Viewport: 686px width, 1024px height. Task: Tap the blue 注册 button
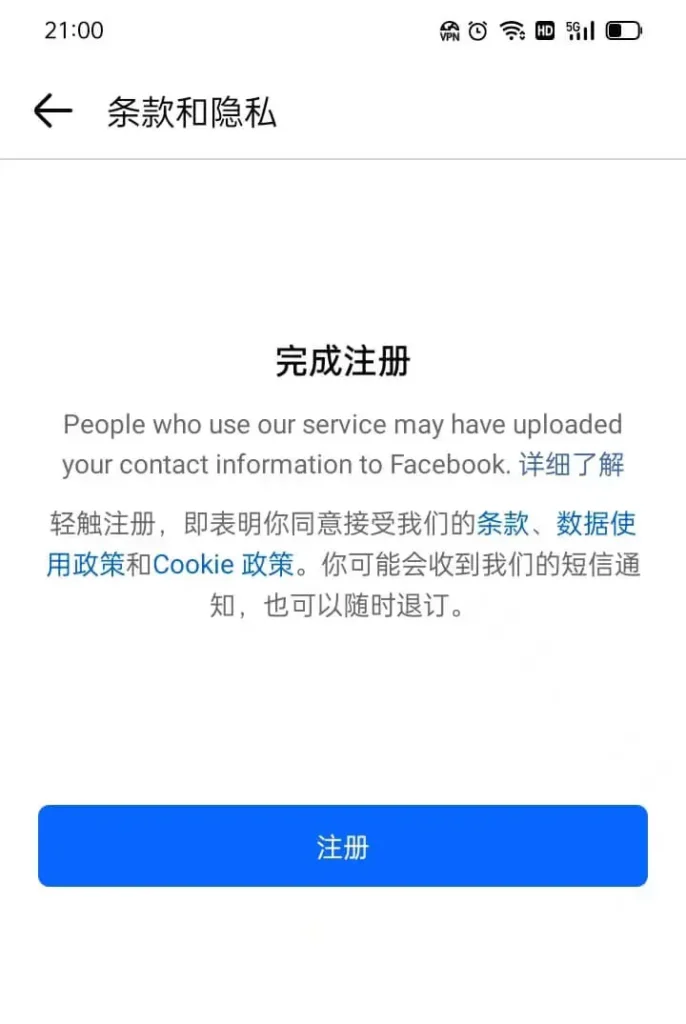click(x=343, y=847)
